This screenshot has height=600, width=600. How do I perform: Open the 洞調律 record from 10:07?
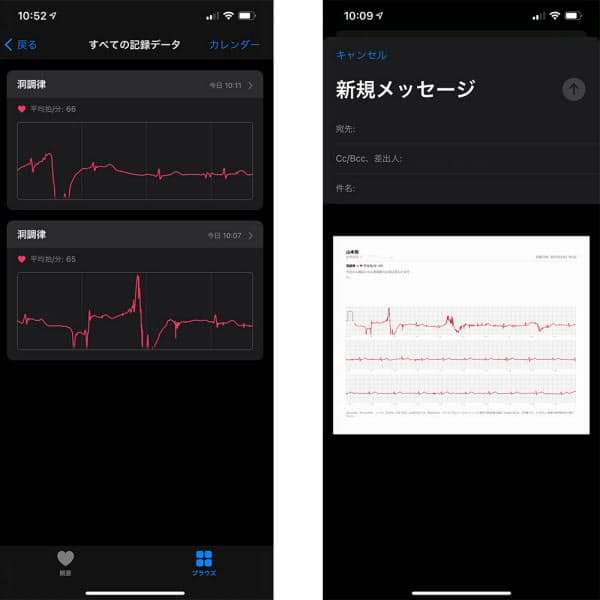pos(134,234)
